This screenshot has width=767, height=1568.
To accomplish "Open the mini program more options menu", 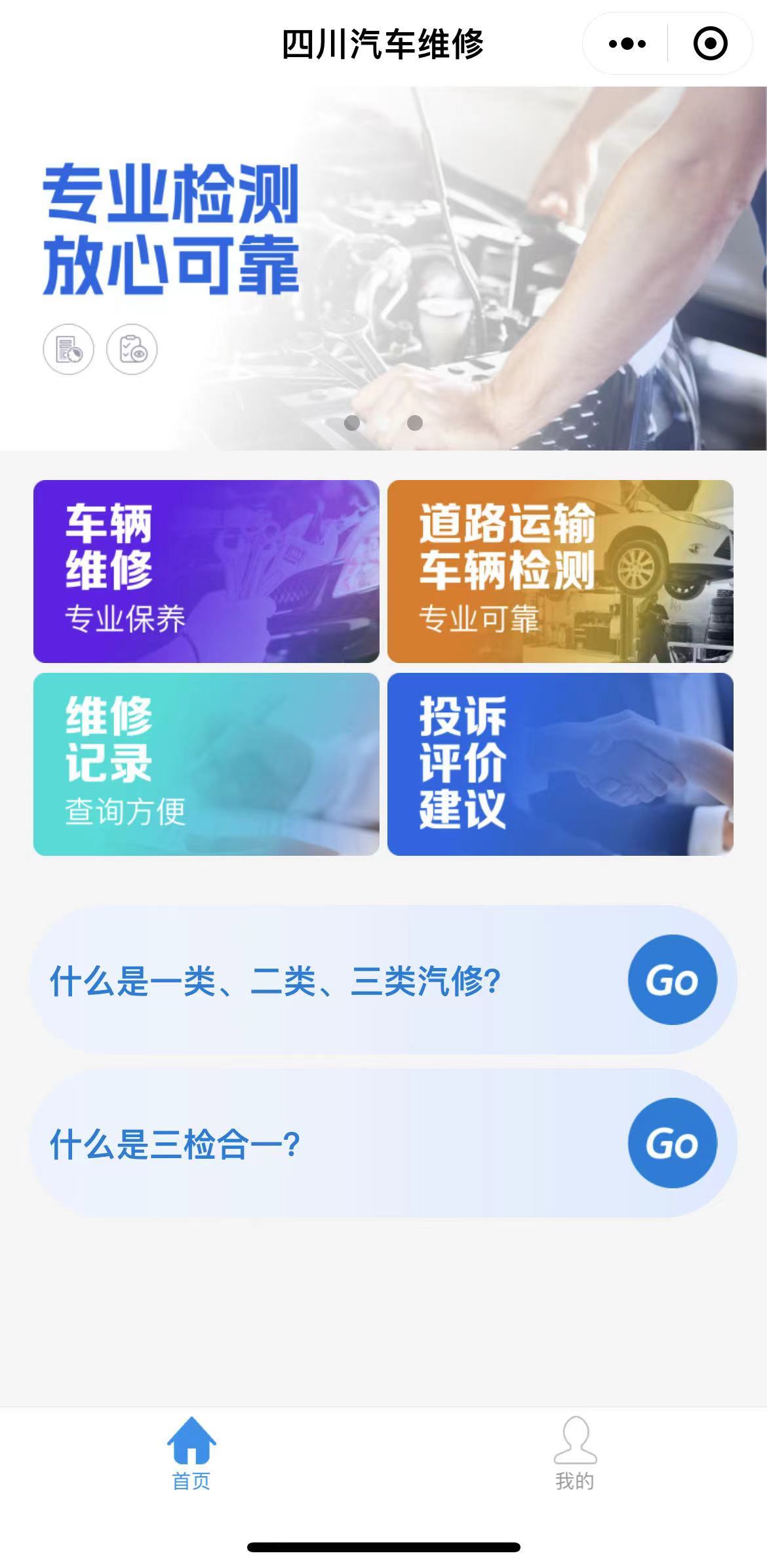I will tap(627, 44).
